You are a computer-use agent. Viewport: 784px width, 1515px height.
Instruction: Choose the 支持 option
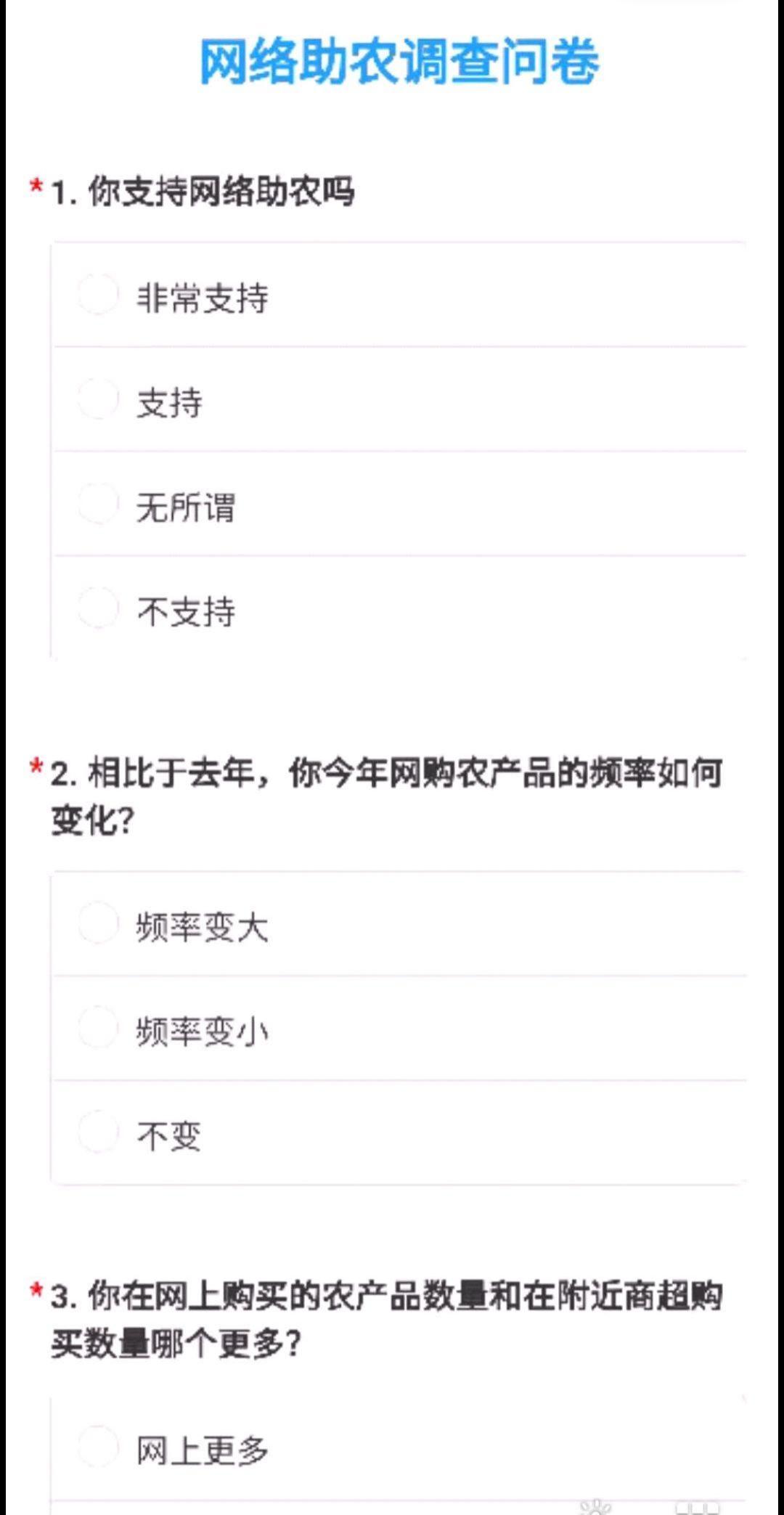98,399
